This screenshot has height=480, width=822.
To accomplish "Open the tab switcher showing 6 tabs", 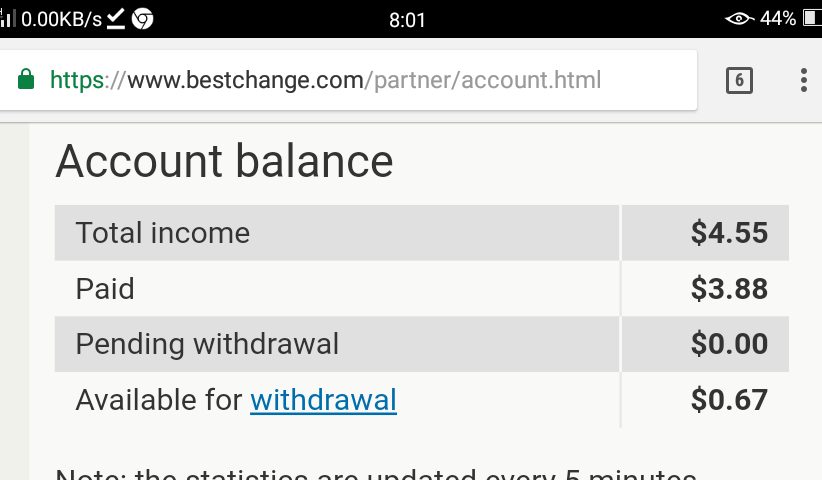I will (739, 81).
